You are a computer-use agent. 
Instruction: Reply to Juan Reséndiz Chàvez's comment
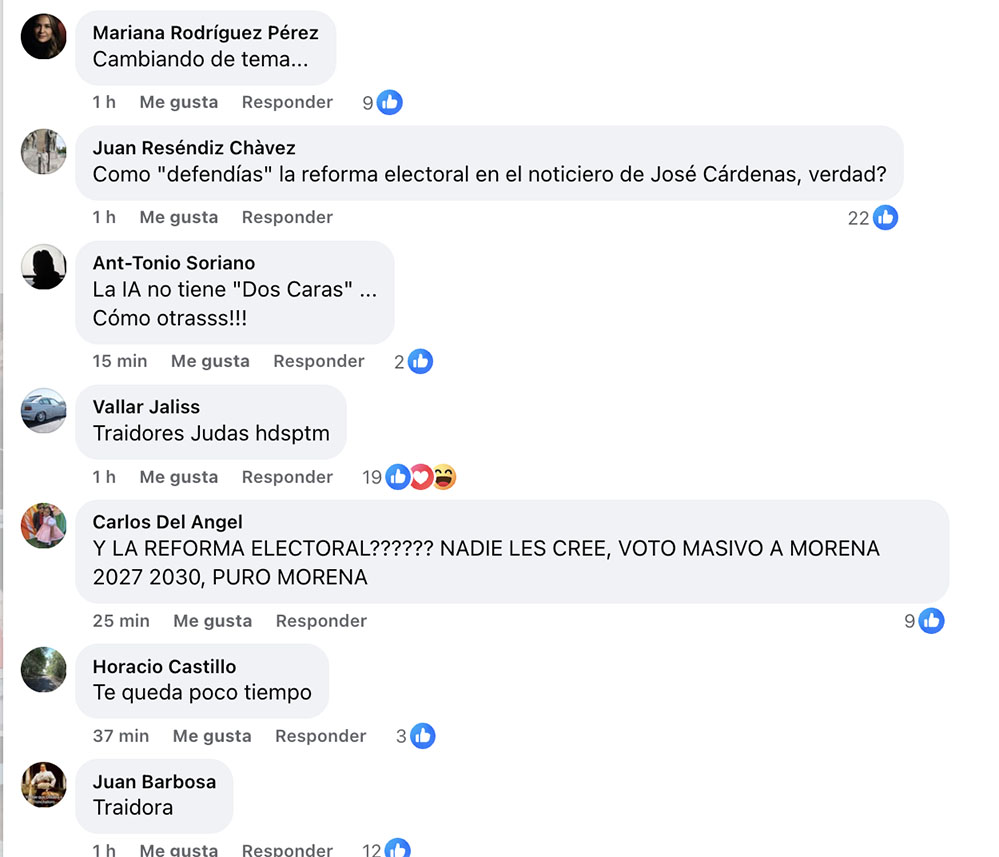coord(287,217)
